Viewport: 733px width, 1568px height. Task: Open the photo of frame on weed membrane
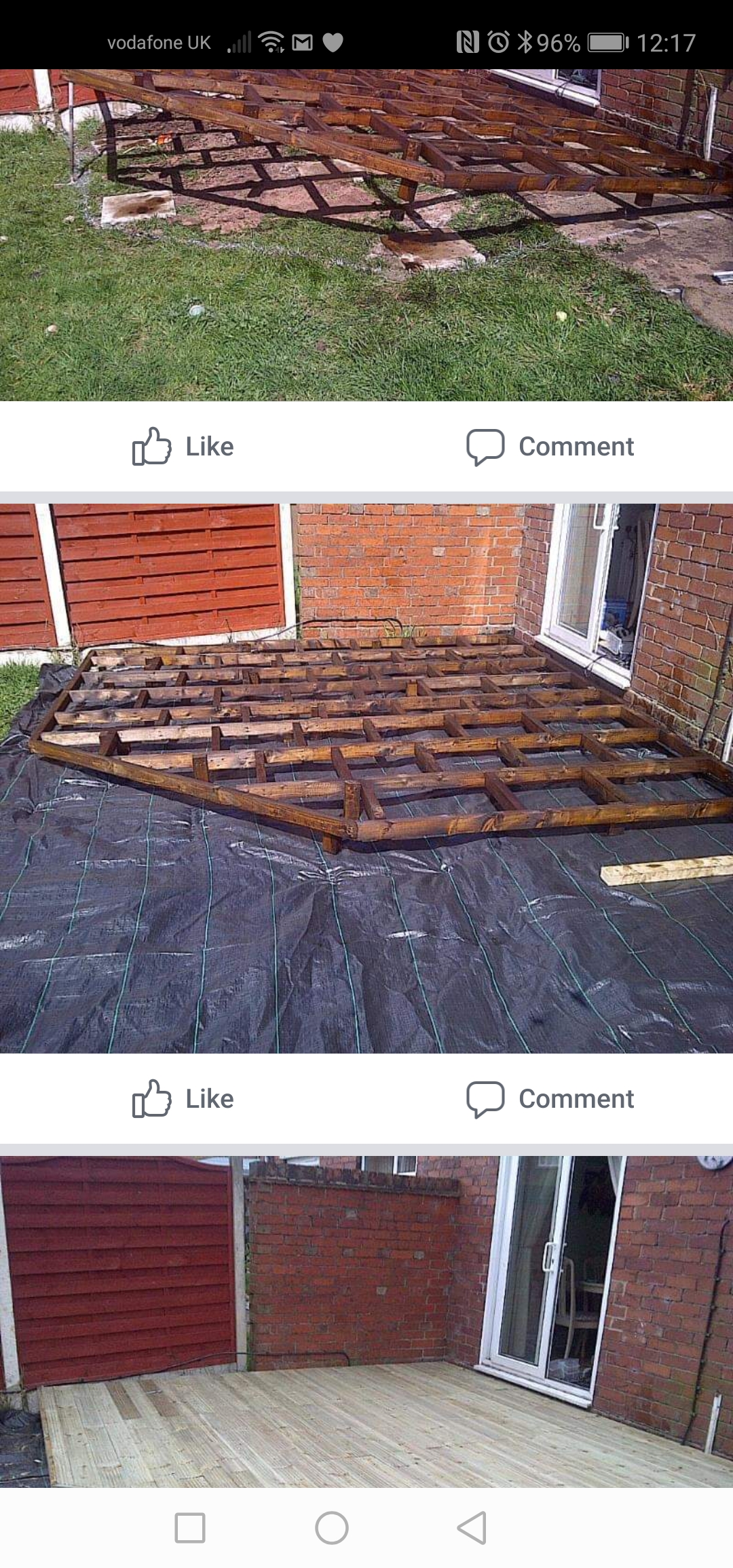coord(366,779)
